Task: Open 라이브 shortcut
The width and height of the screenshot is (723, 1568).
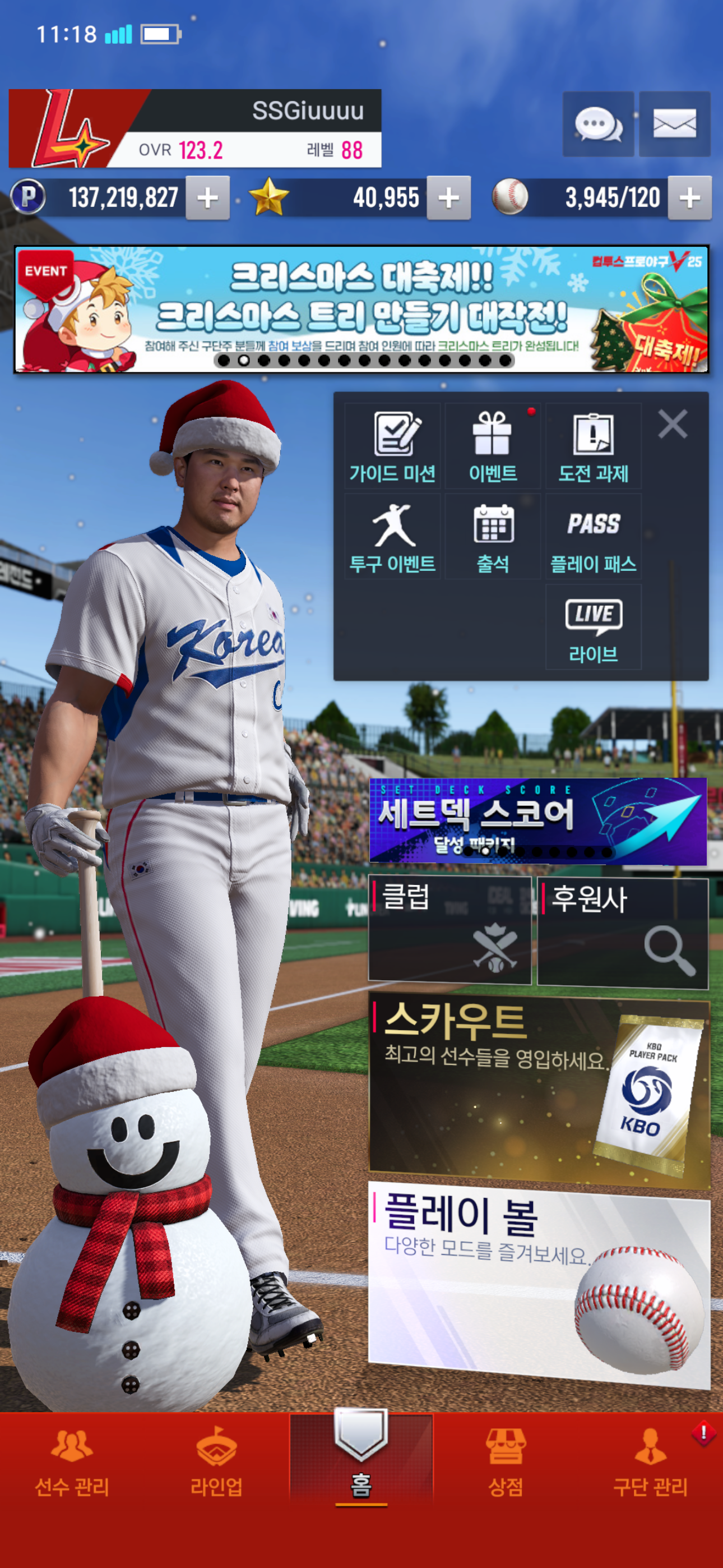Action: [593, 628]
